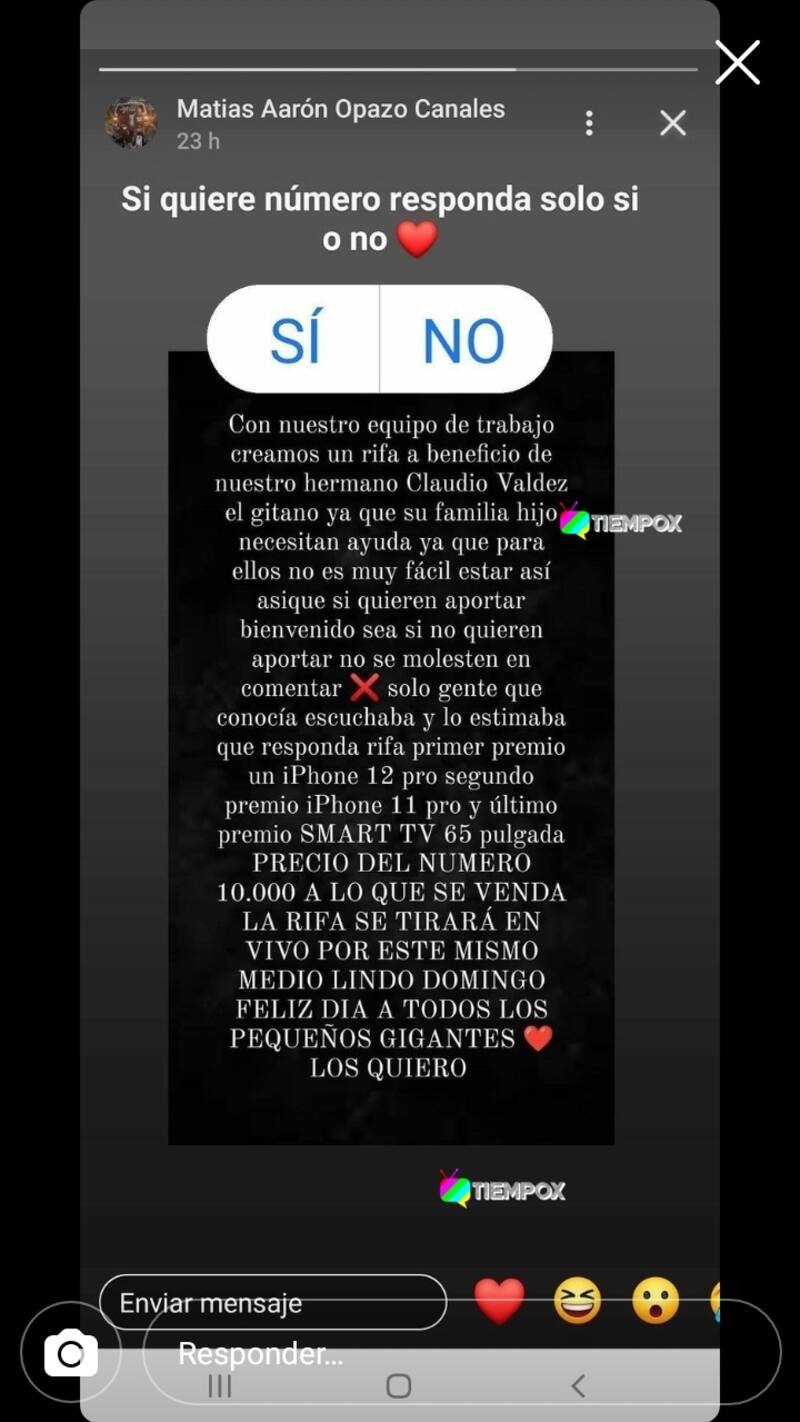React with the laughing emoji
This screenshot has width=800, height=1422.
tap(578, 1302)
